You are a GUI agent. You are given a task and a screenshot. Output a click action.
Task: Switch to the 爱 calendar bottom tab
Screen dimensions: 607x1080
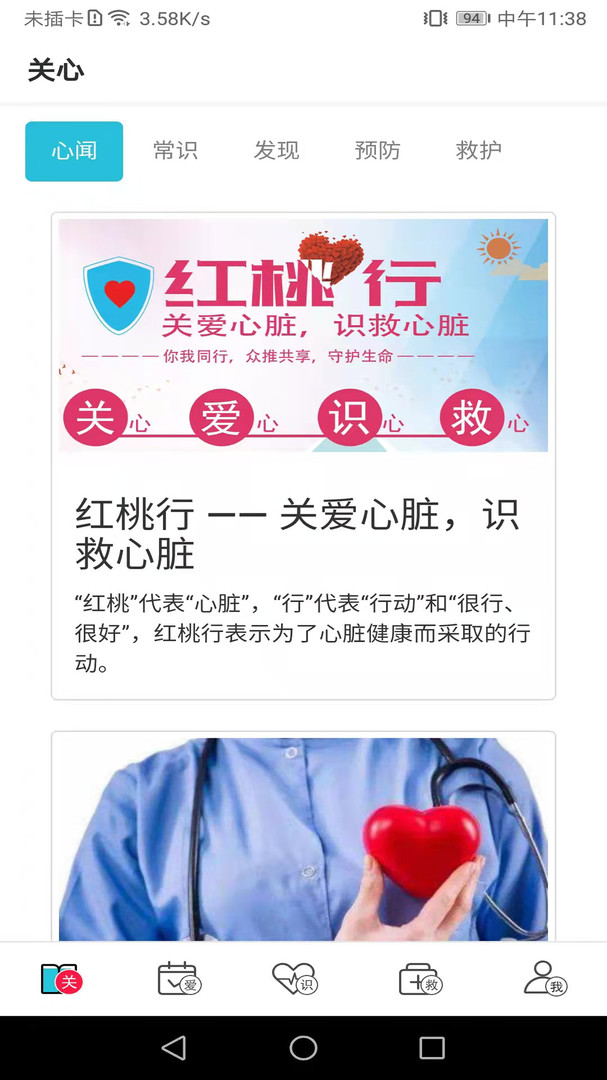point(179,978)
